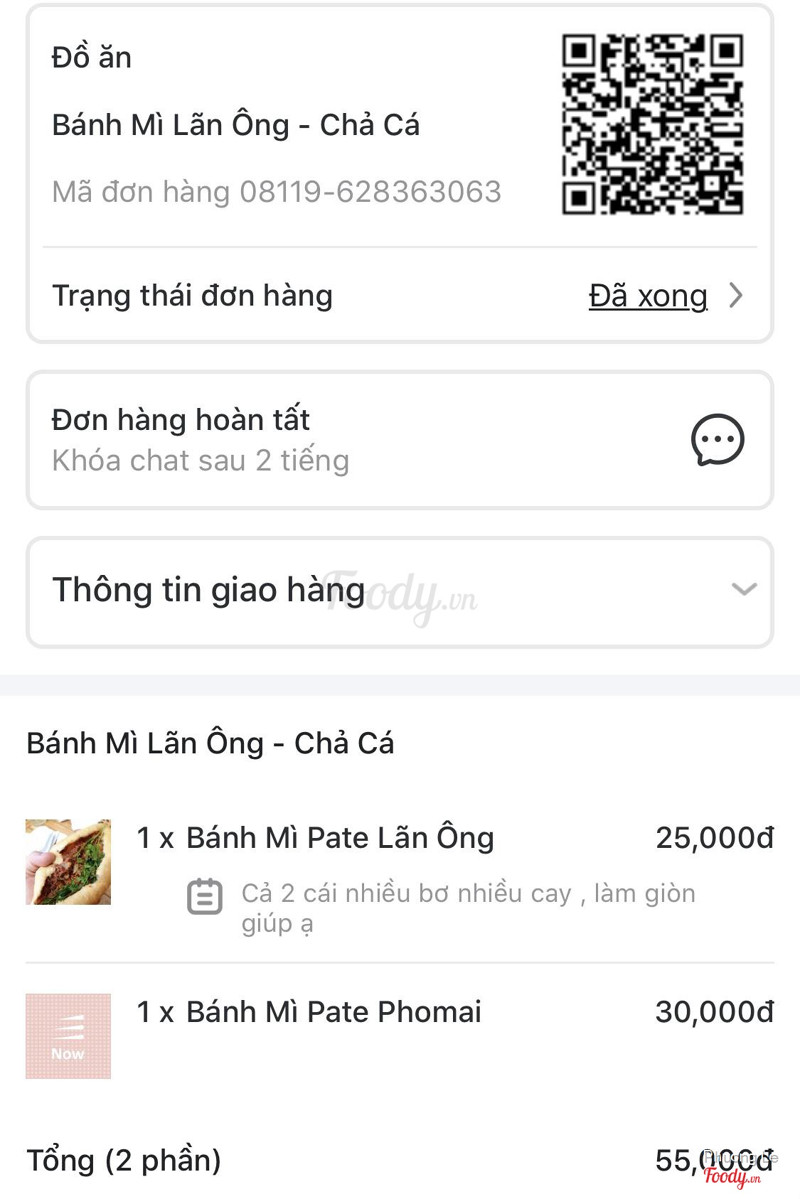Open the Đã xong order status link
The image size is (800, 1199).
coord(648,296)
